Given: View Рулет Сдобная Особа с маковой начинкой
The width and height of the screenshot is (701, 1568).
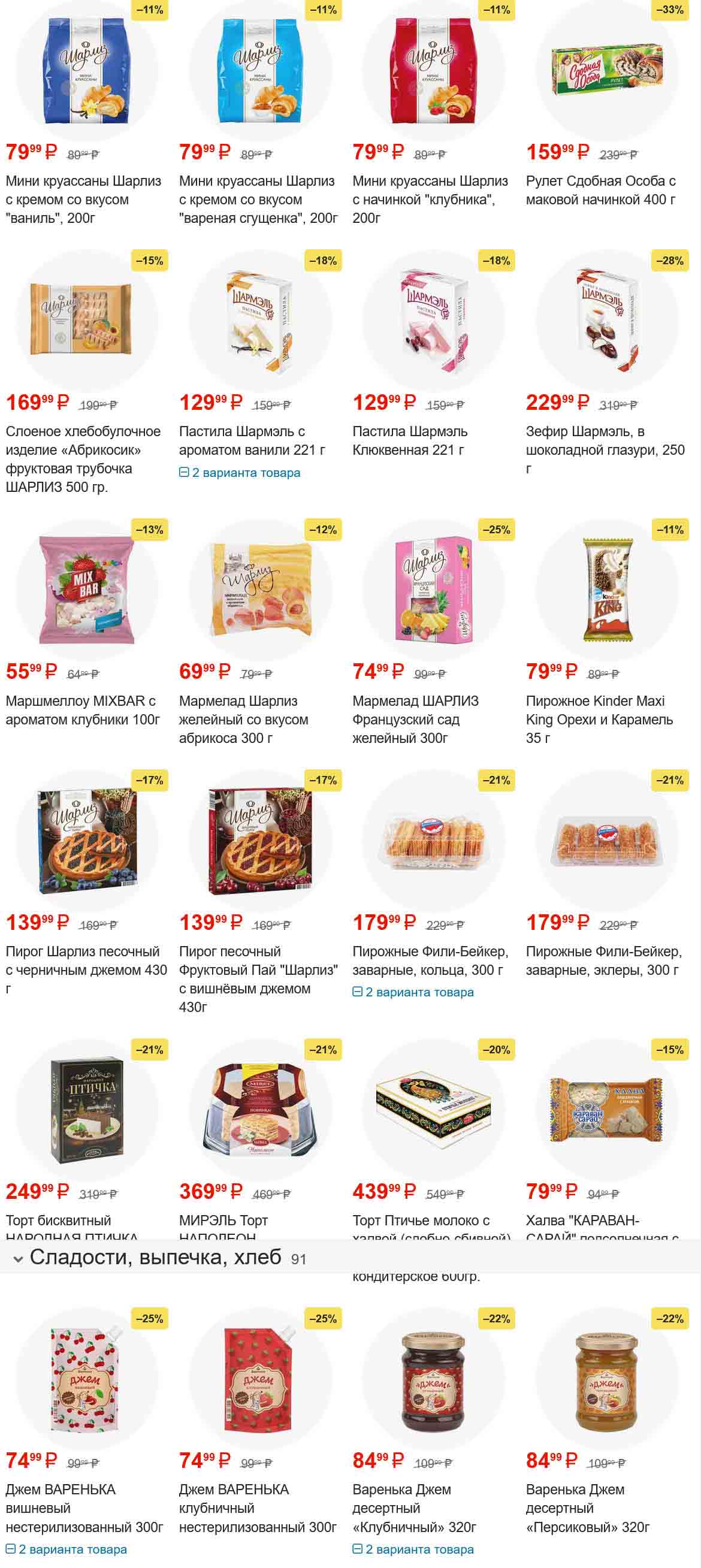Looking at the screenshot, I should point(600,190).
